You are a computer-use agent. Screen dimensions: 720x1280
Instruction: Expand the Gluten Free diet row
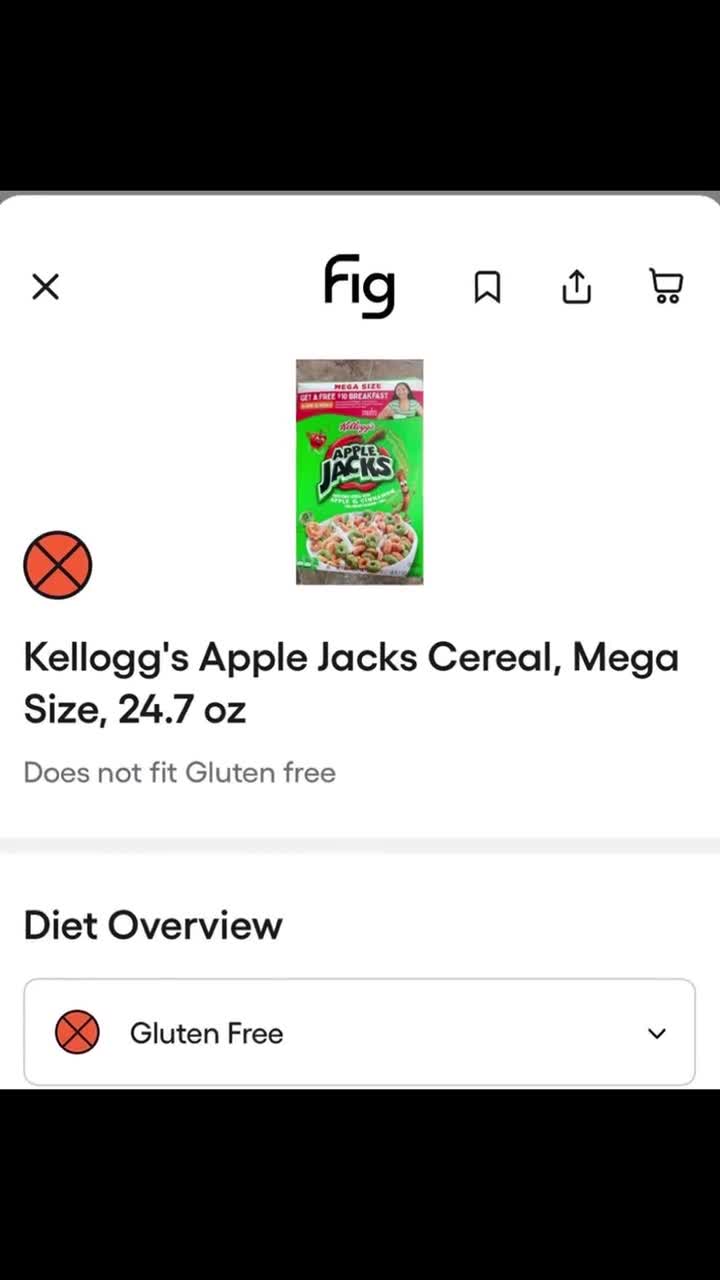pyautogui.click(x=656, y=1033)
